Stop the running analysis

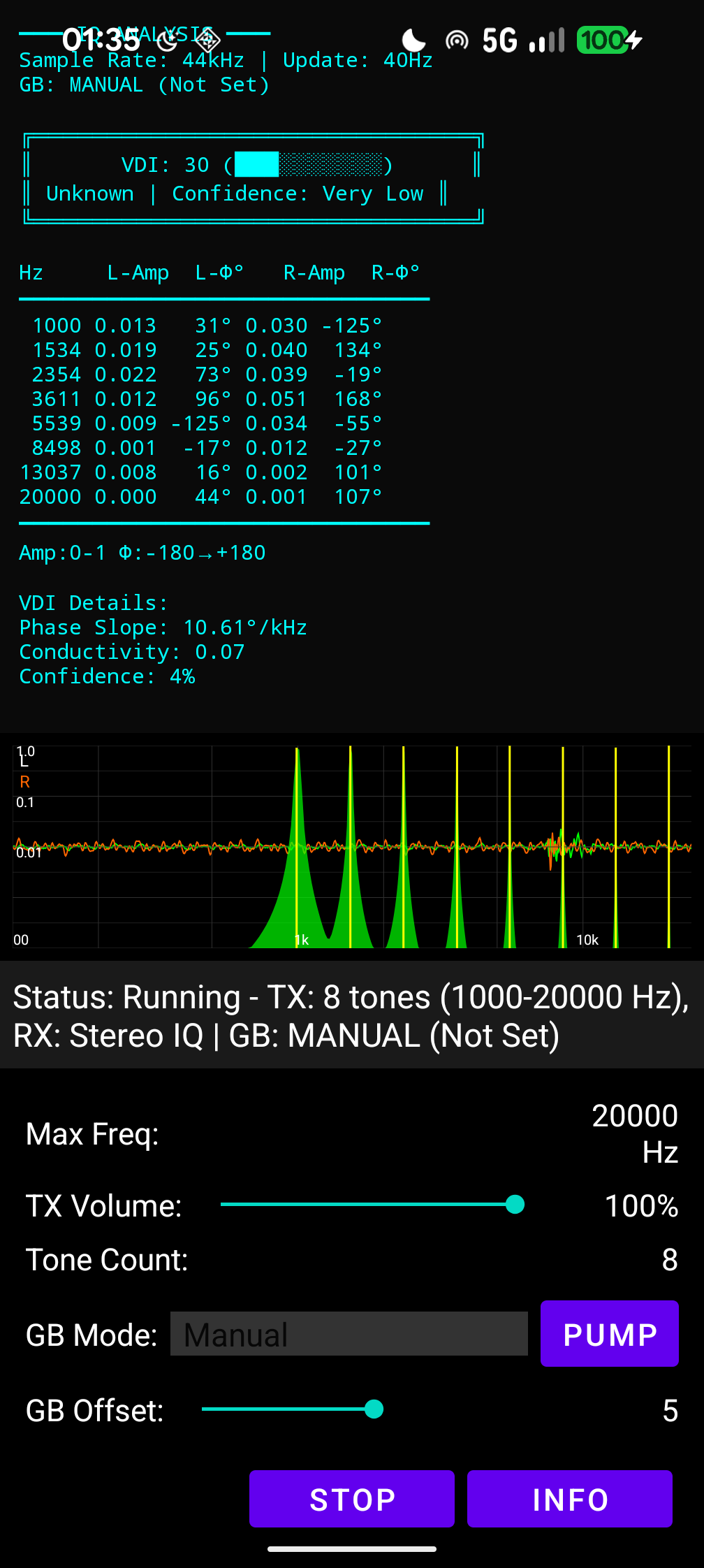coord(351,1499)
